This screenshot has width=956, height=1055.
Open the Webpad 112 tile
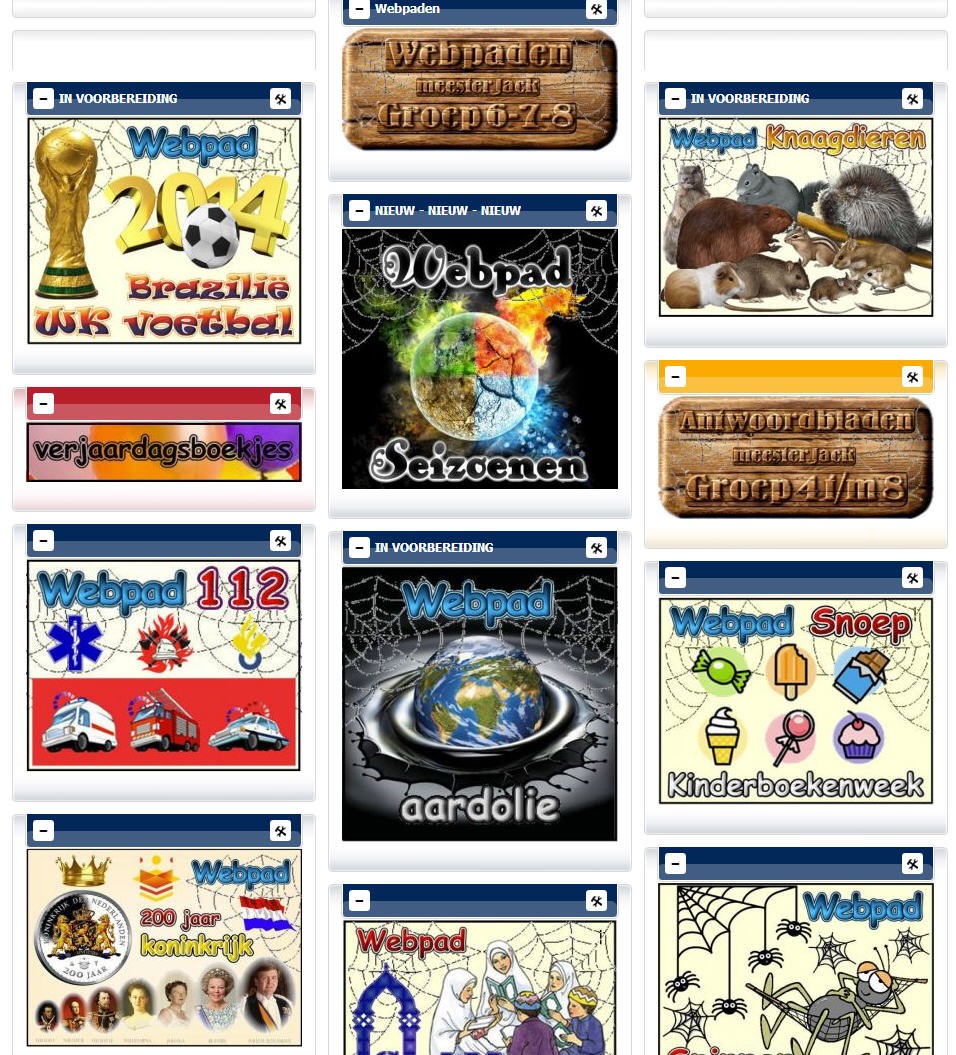point(164,665)
